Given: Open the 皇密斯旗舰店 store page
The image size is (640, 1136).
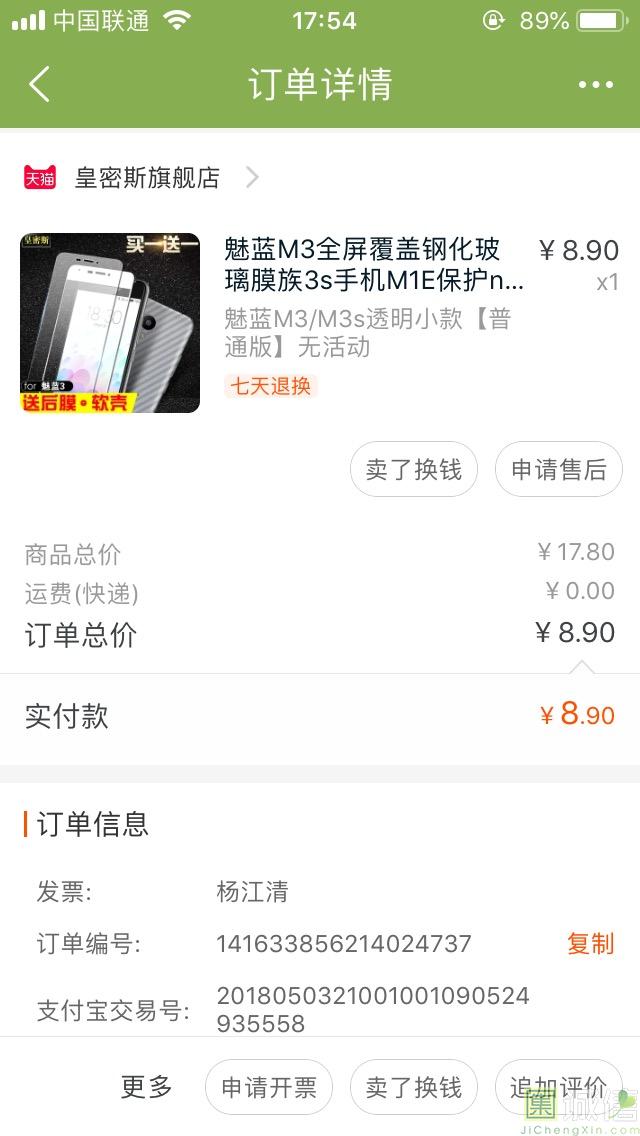Looking at the screenshot, I should tap(147, 178).
